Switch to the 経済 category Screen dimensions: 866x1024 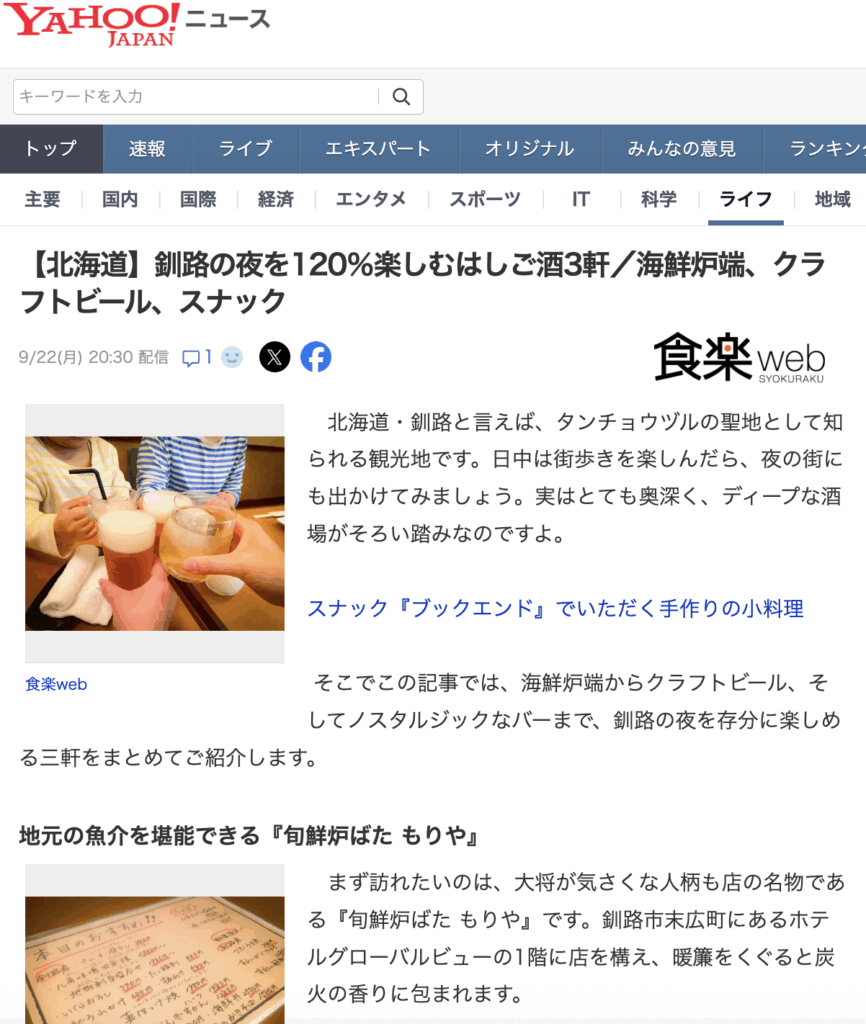click(x=276, y=199)
